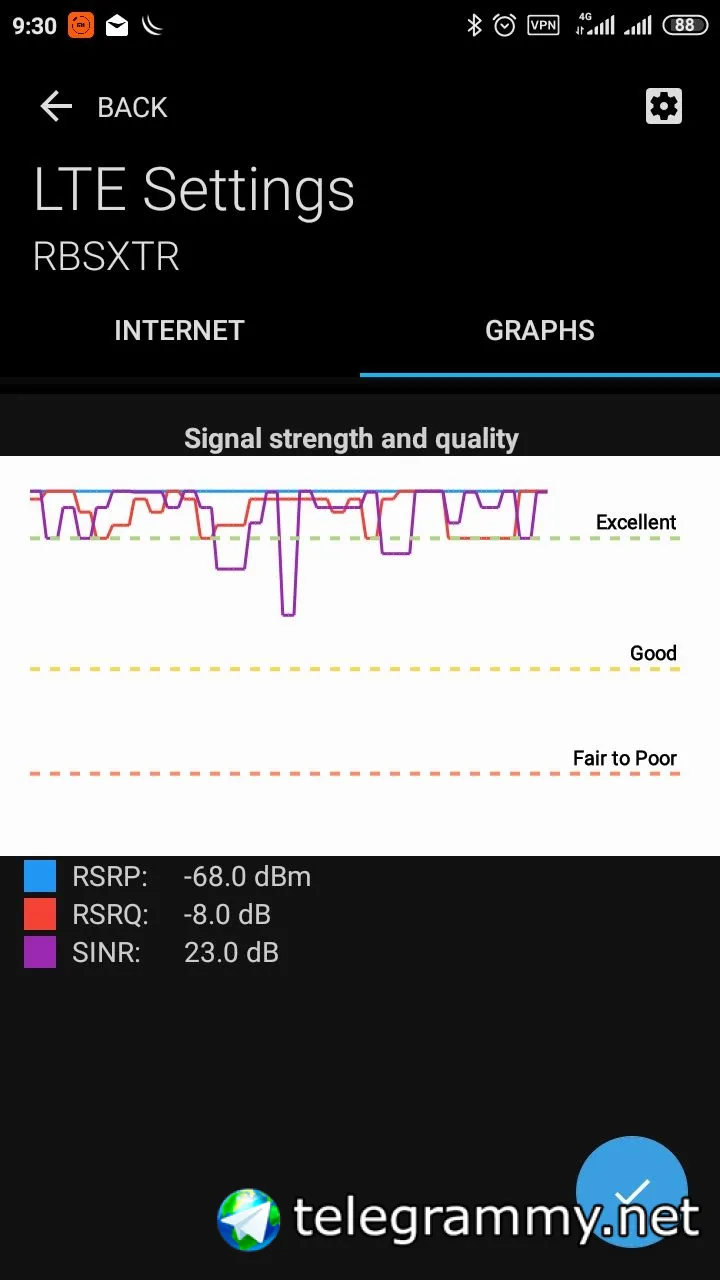Confirm with the blue checkmark button

[632, 1191]
